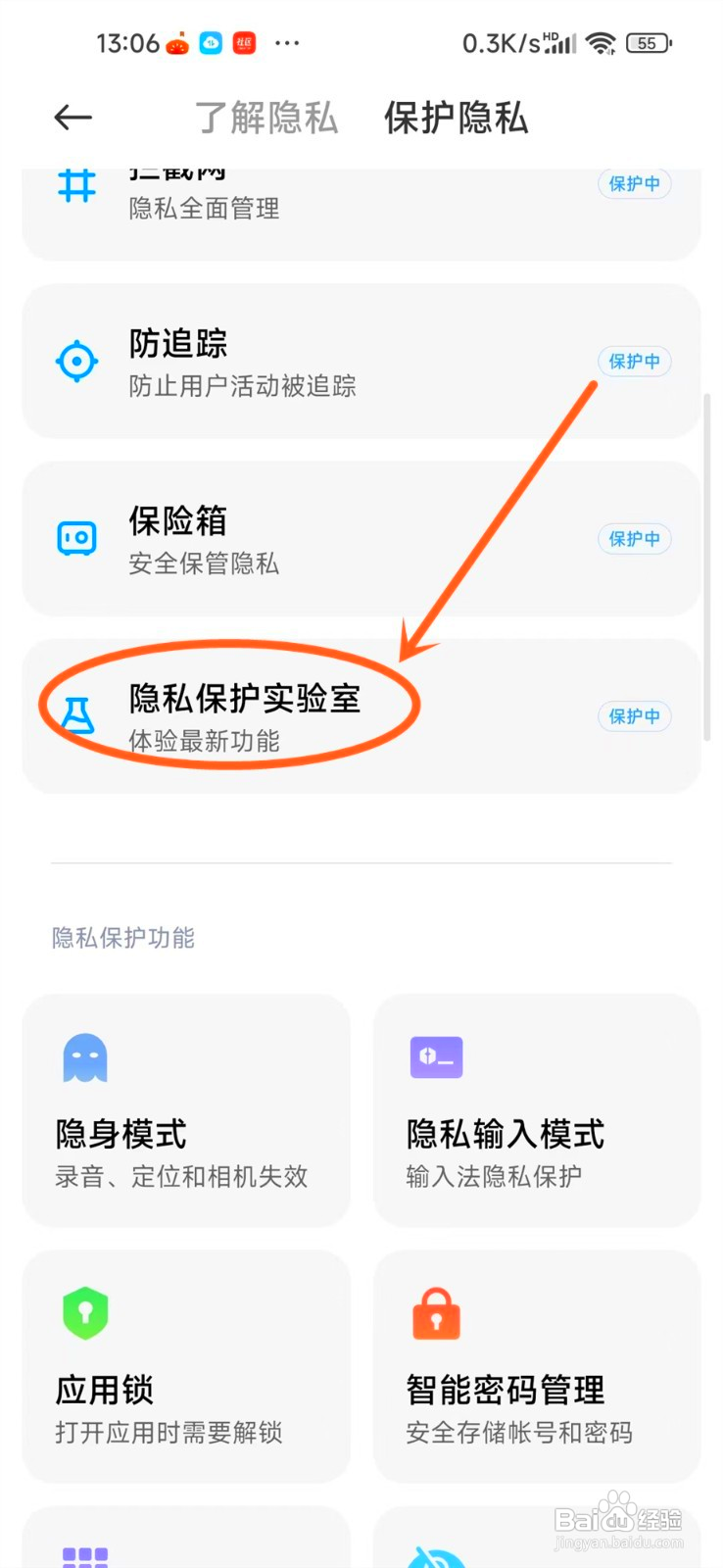This screenshot has width=723, height=1568.
Task: Toggle 保护中 on 隐私保护实验室
Action: pos(634,715)
